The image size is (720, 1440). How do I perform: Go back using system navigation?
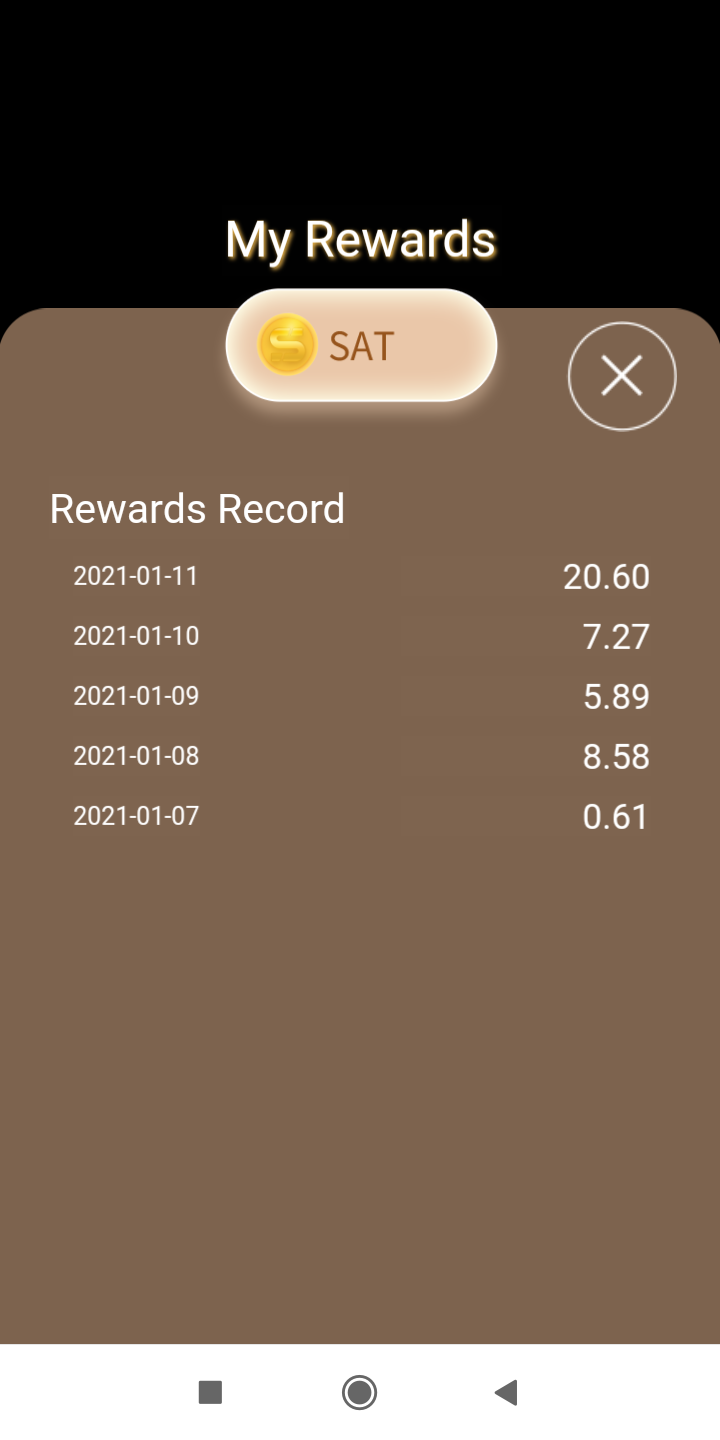[x=507, y=1392]
